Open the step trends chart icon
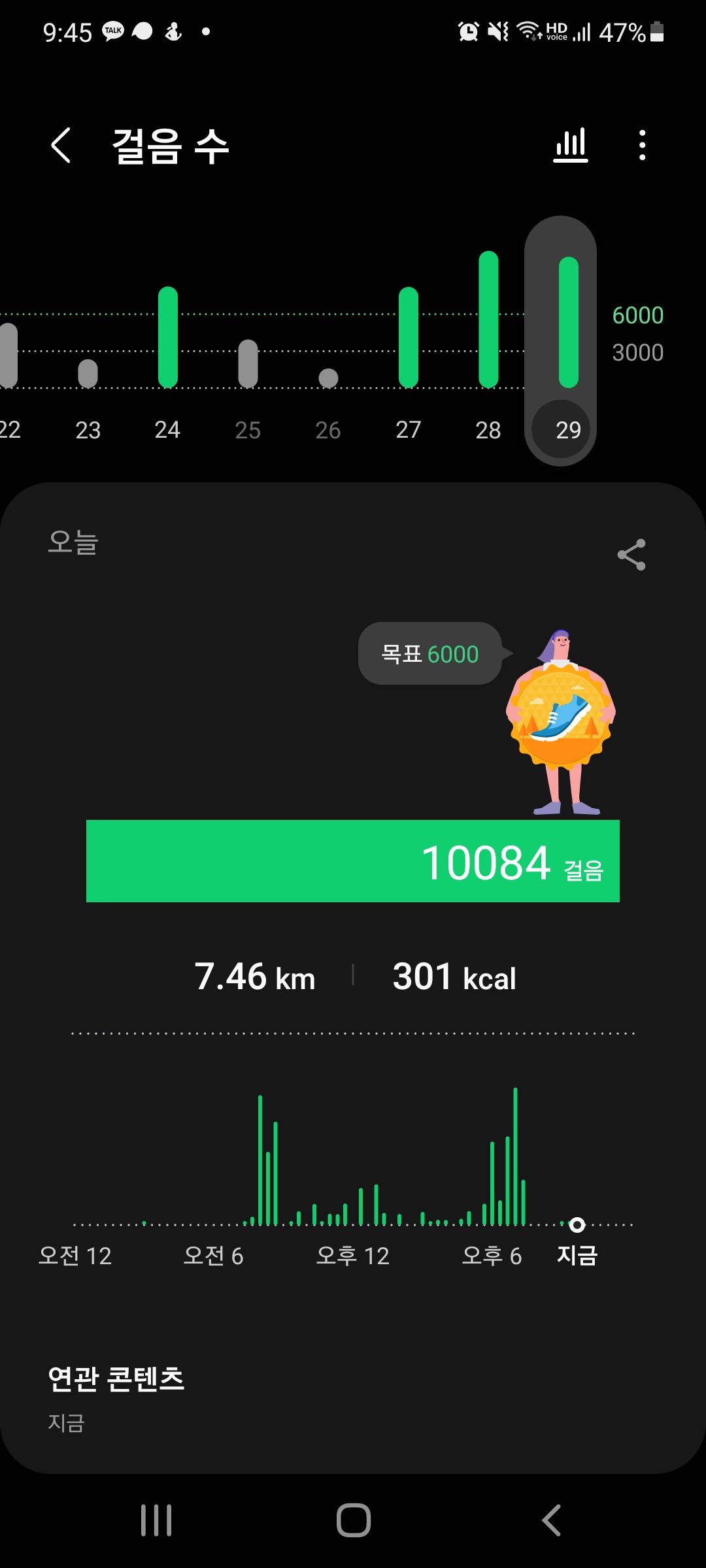This screenshot has width=706, height=1568. tap(570, 145)
